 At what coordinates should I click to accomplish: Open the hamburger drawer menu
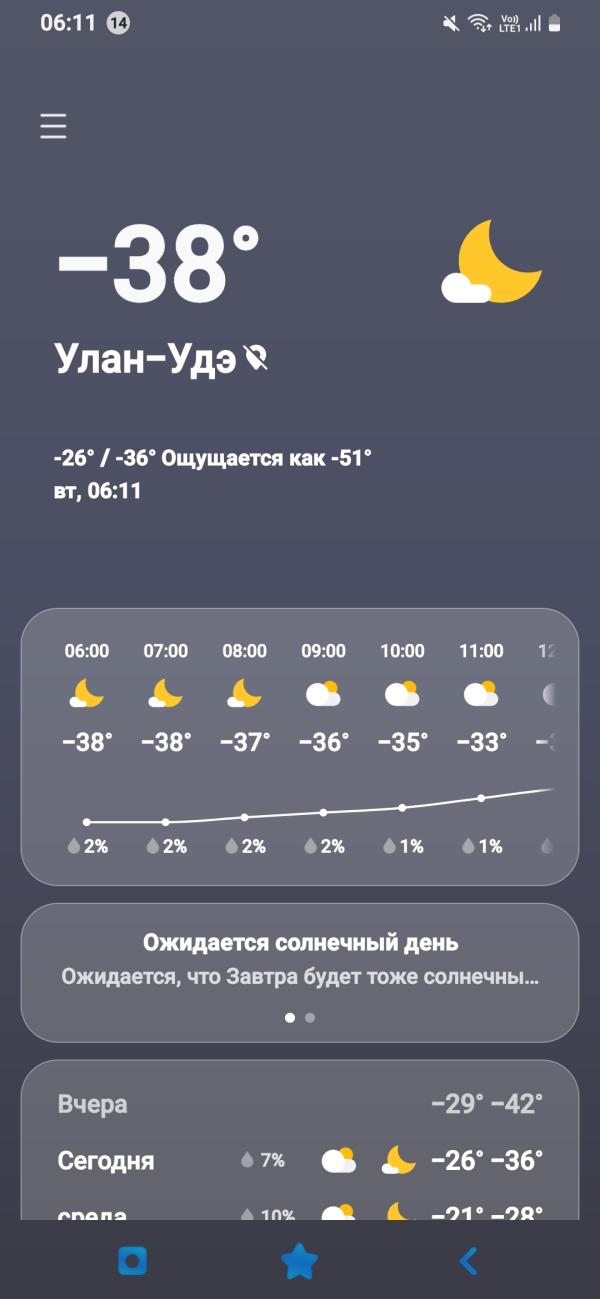pyautogui.click(x=53, y=126)
